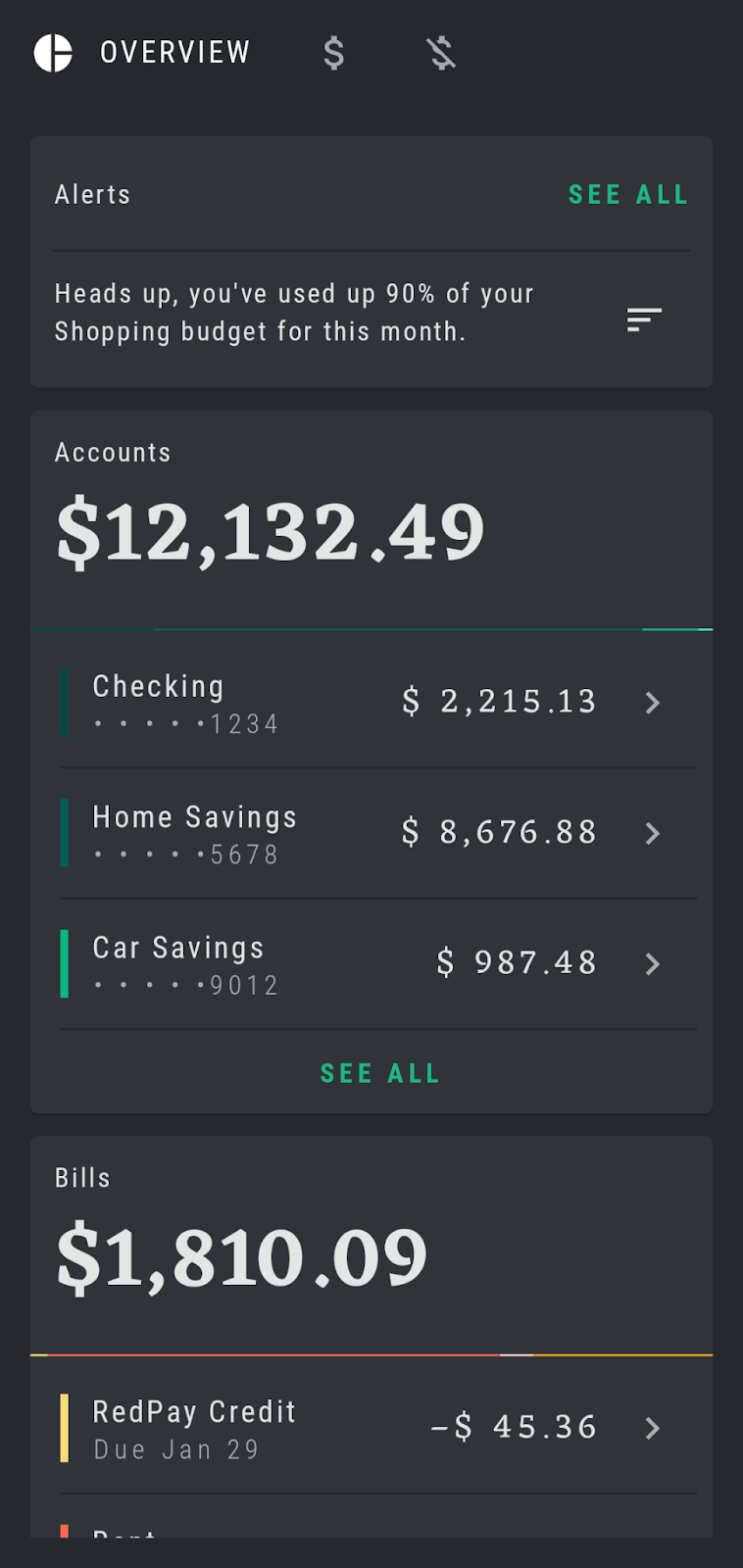Tap the green indicator bar beside Checking
Image resolution: width=743 pixels, height=1568 pixels.
coord(64,702)
